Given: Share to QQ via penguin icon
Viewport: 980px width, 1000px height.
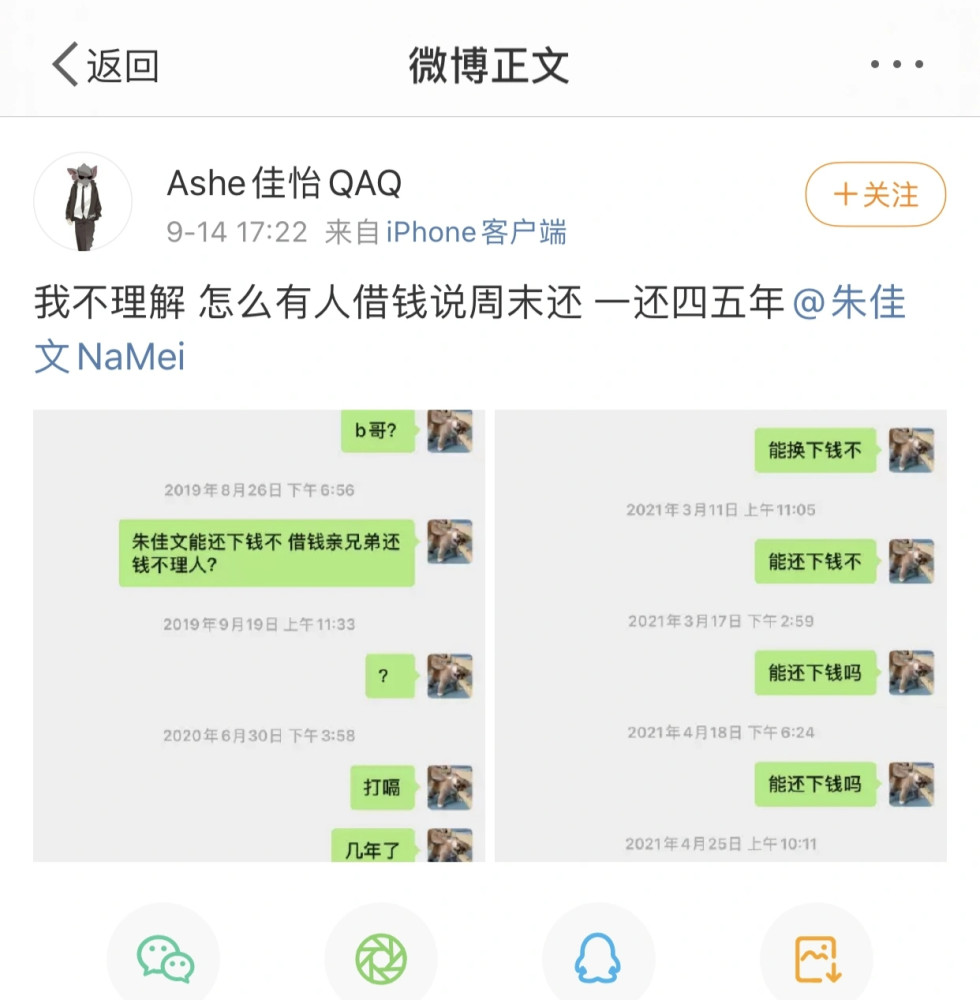Looking at the screenshot, I should click(598, 958).
